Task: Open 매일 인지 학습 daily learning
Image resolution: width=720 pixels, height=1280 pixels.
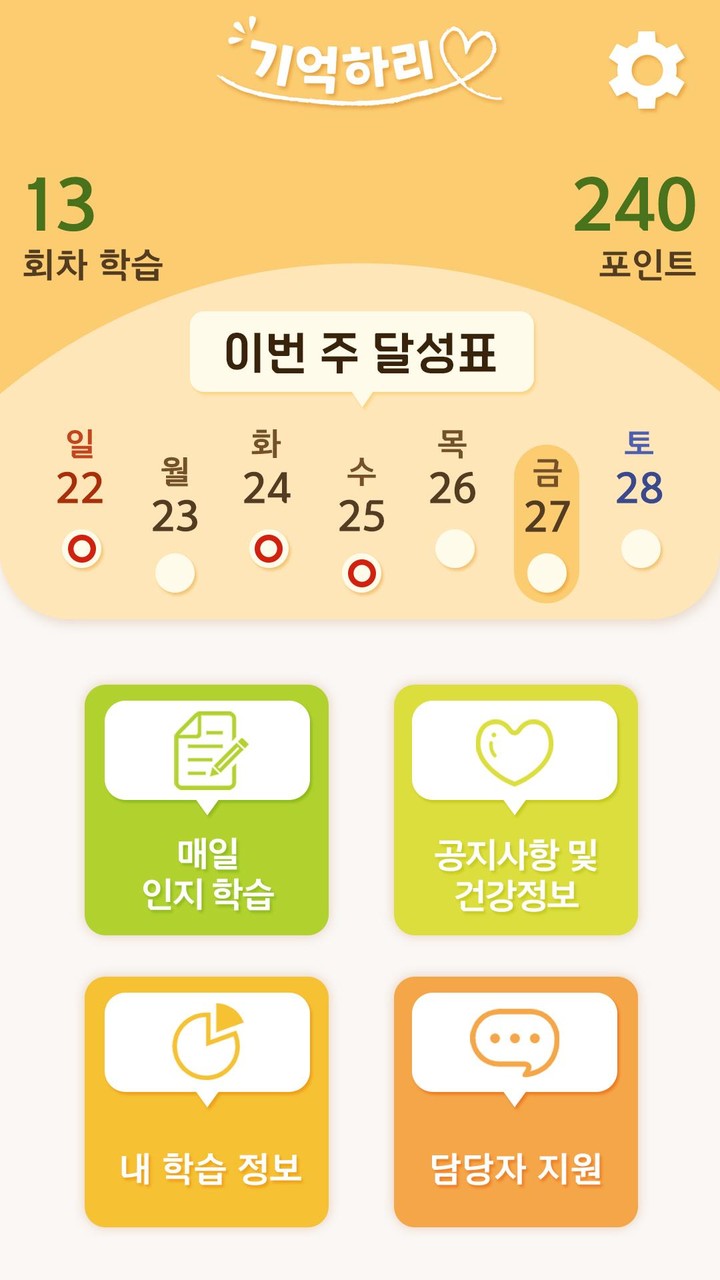Action: 206,810
